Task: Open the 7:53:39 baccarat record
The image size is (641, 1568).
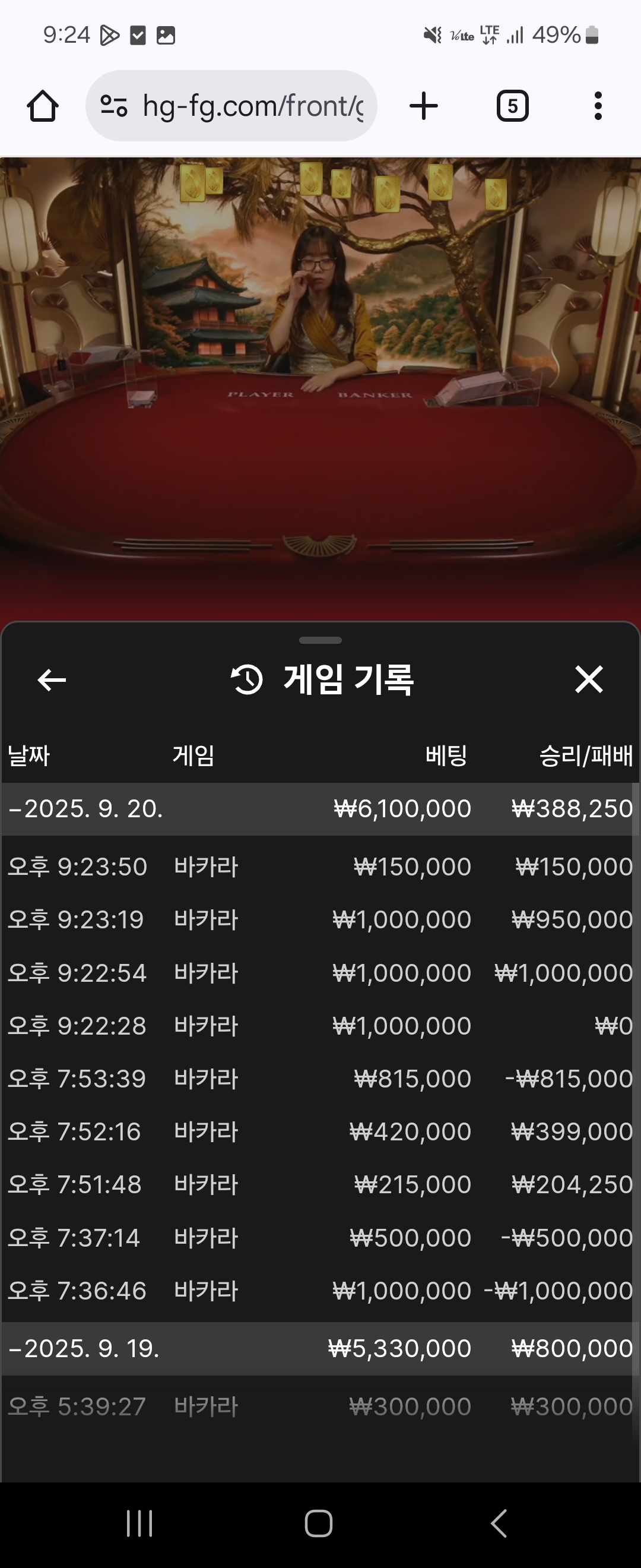Action: pos(320,1079)
